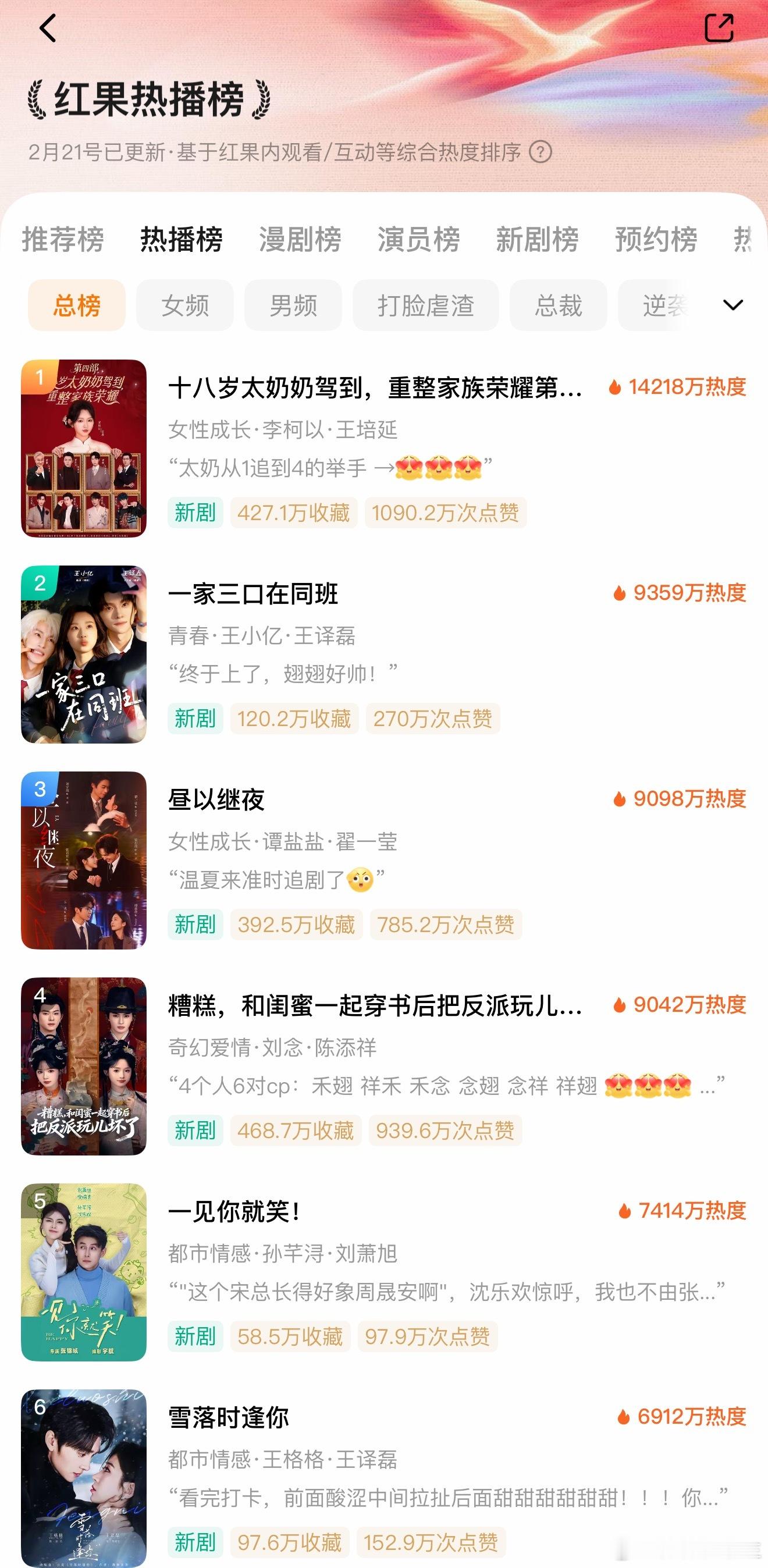Select the 总榜 chip

click(77, 305)
